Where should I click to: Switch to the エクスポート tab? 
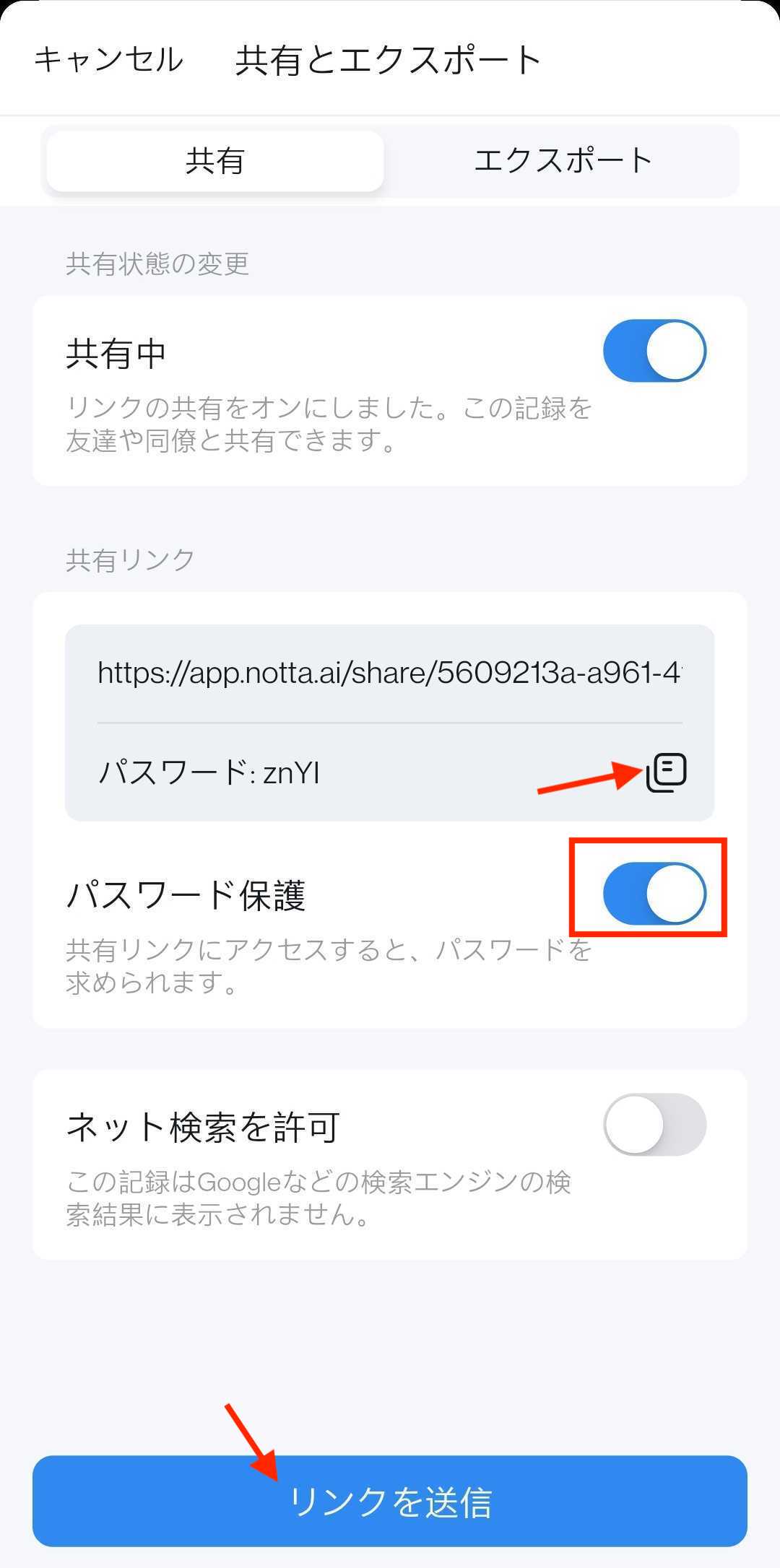point(563,160)
